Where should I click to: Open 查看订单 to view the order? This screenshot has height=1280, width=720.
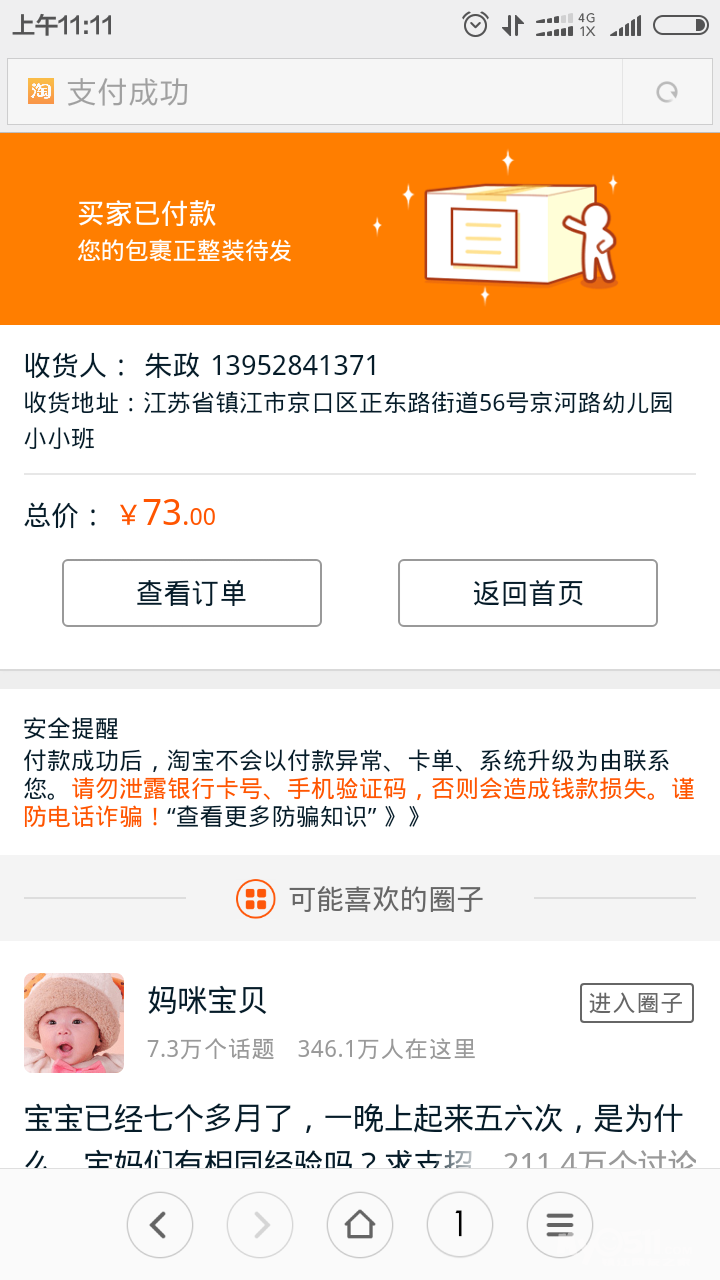[192, 593]
